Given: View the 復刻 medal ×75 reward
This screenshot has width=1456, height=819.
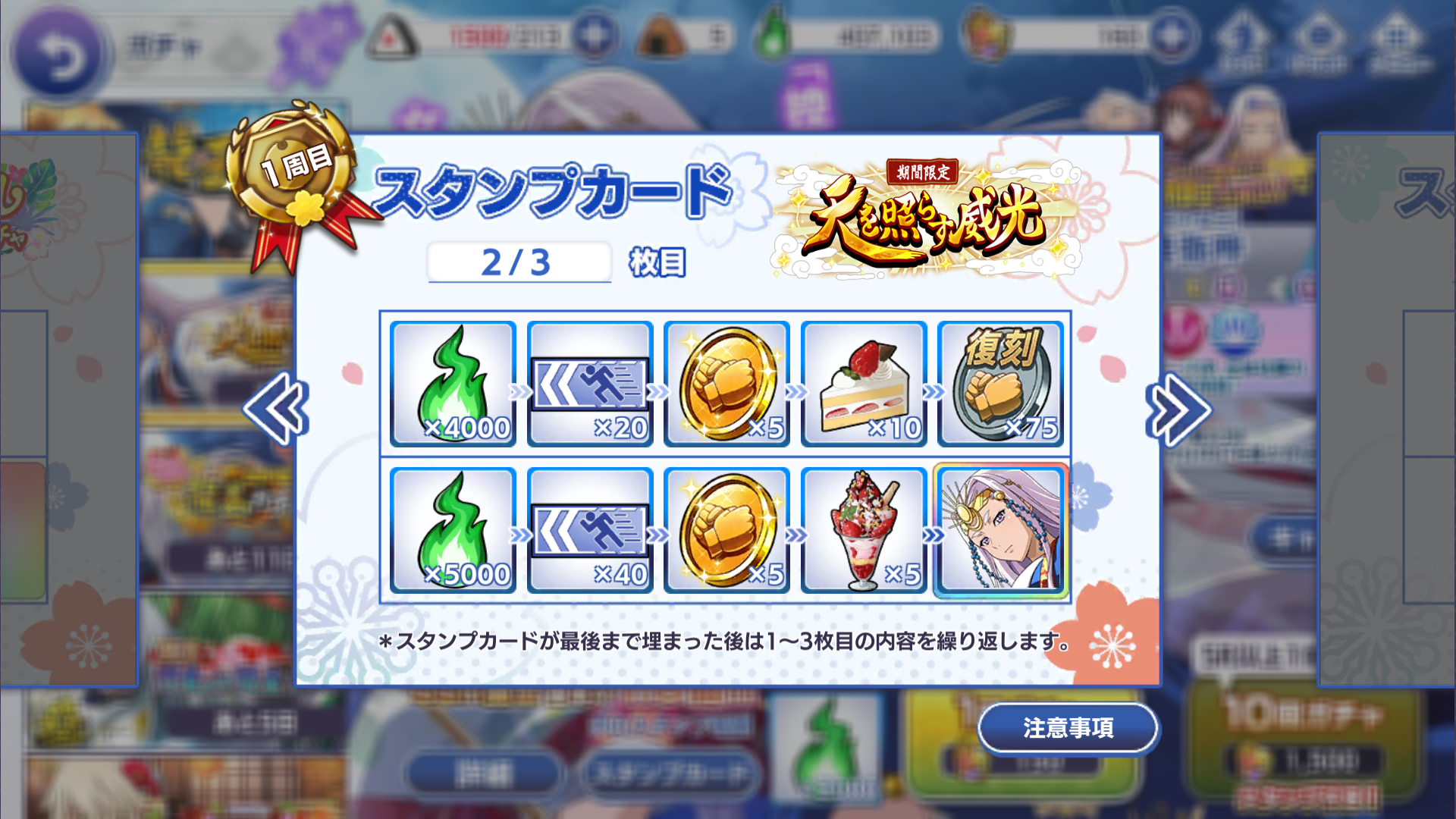Looking at the screenshot, I should (x=1000, y=384).
